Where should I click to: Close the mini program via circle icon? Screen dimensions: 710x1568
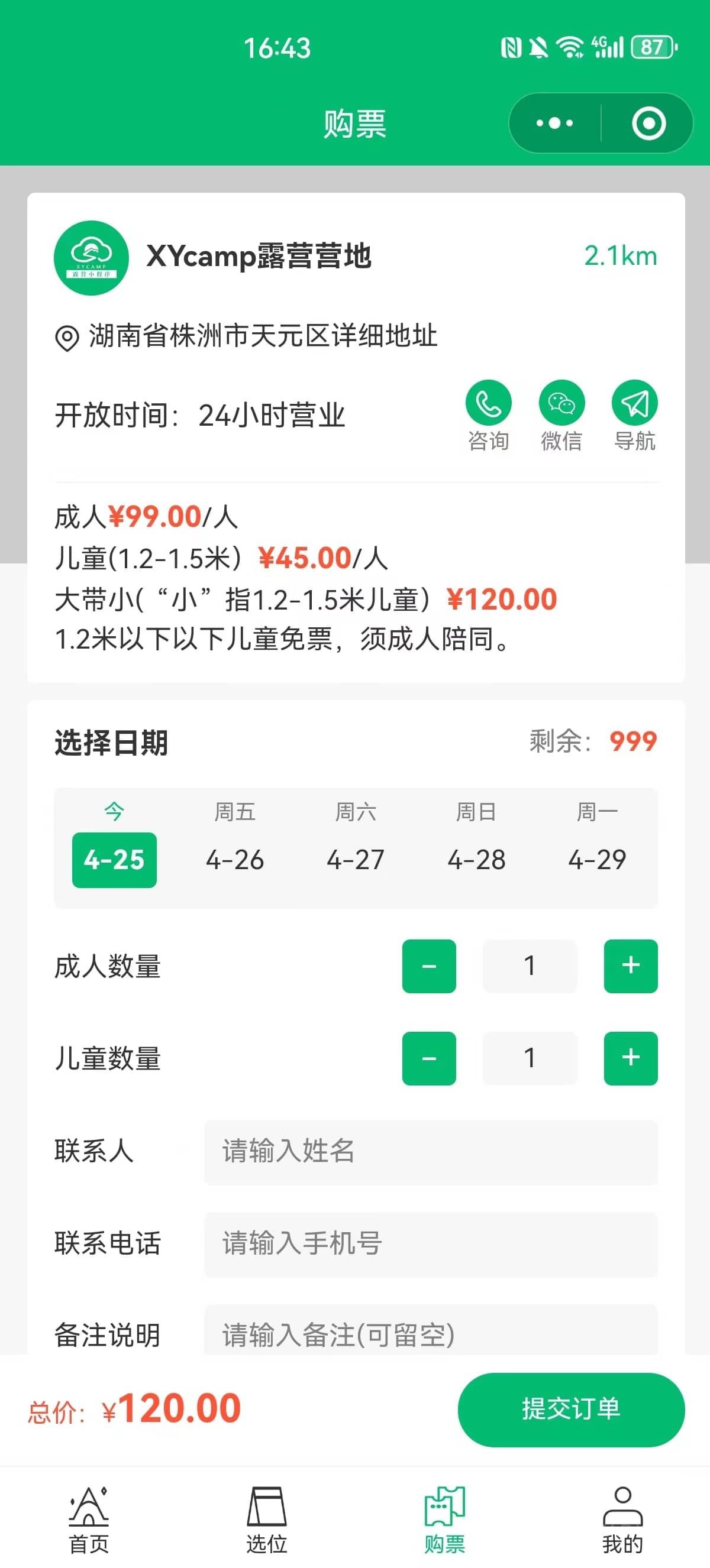pyautogui.click(x=648, y=124)
